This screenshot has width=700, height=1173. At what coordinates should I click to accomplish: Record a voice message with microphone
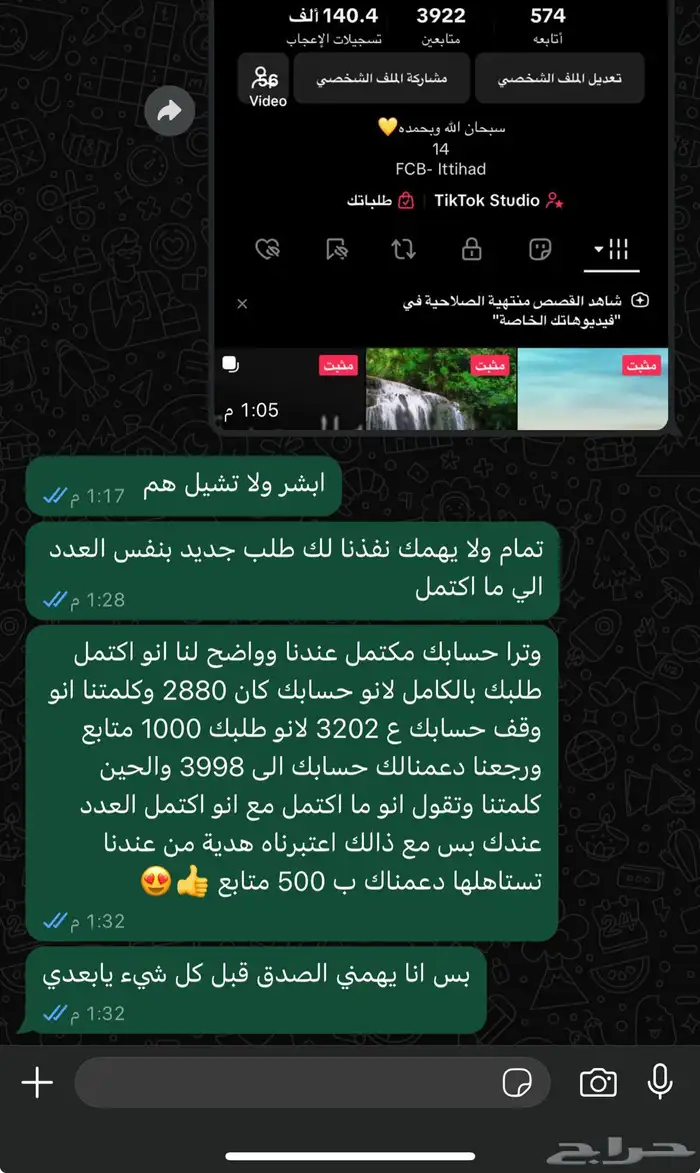[x=660, y=1081]
